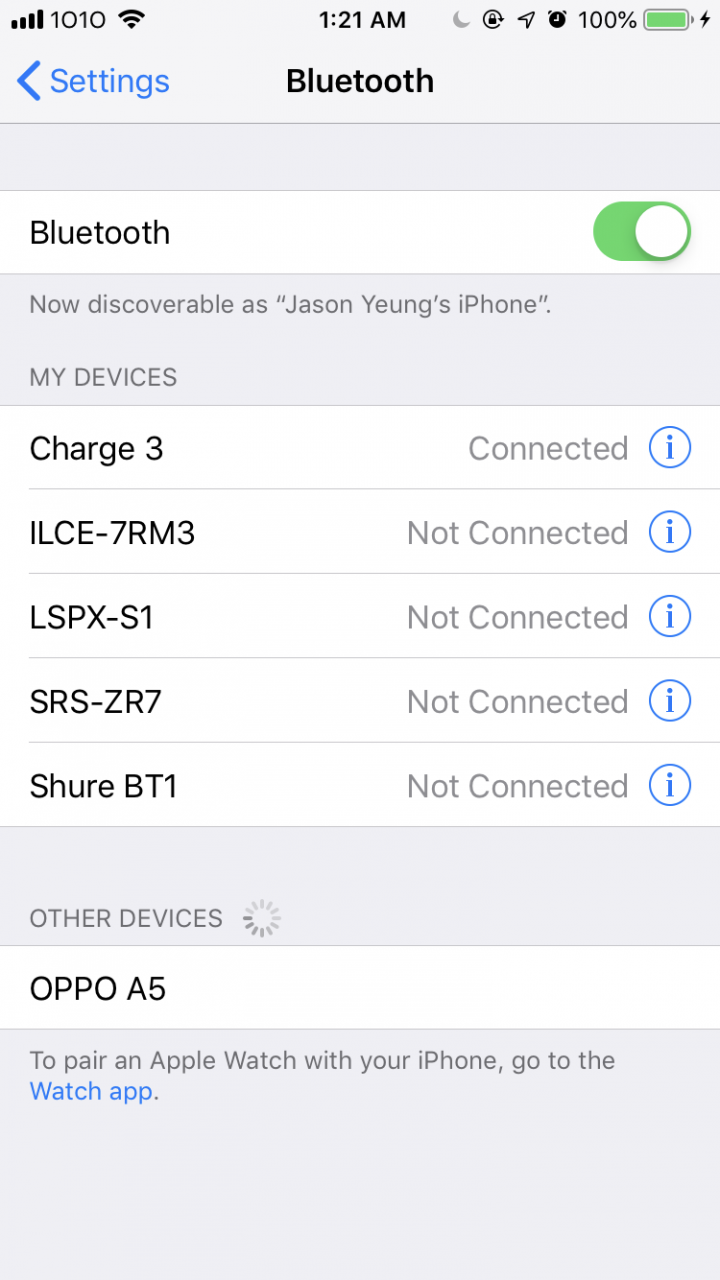This screenshot has height=1280, width=720.
Task: Open info for Charge 3
Action: pyautogui.click(x=669, y=448)
